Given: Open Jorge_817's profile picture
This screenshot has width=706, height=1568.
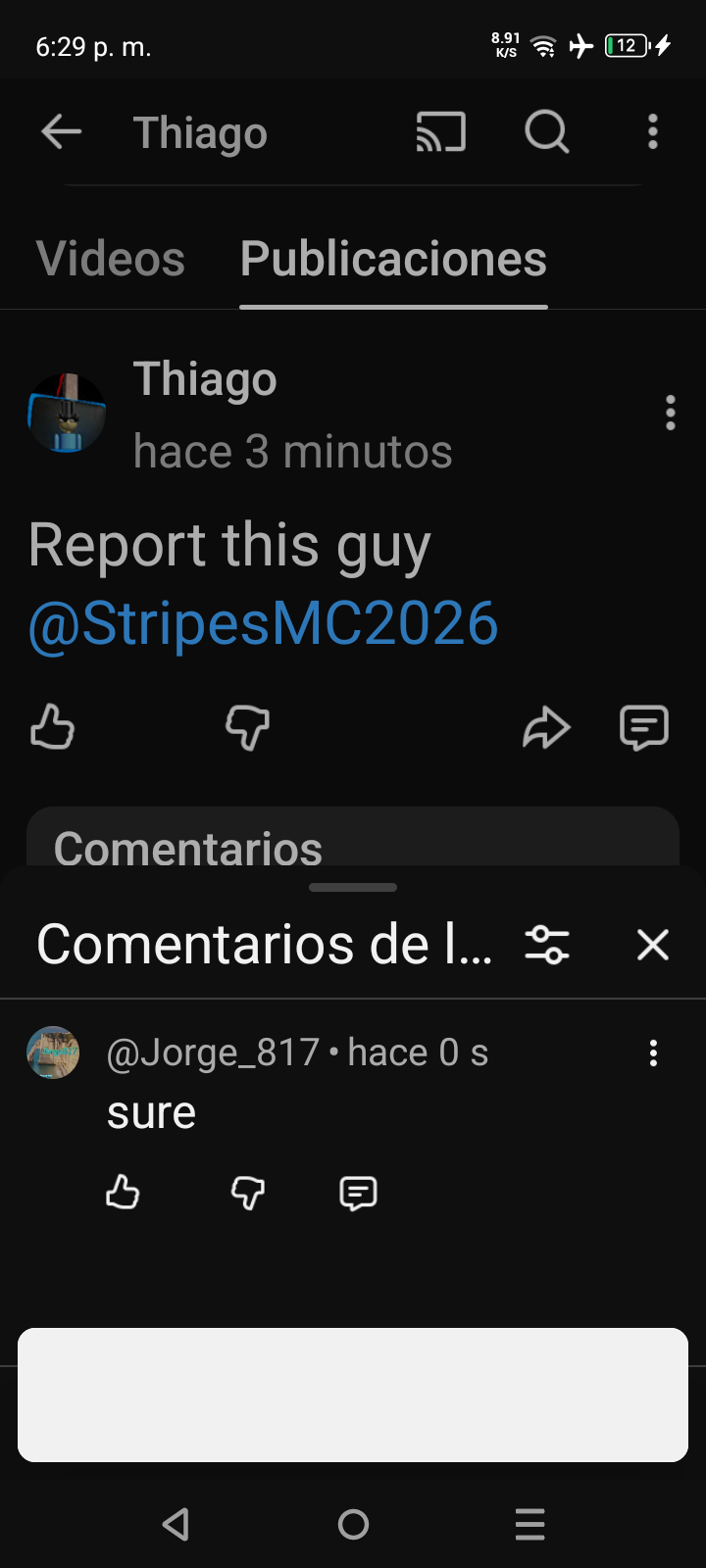Looking at the screenshot, I should [x=53, y=1053].
